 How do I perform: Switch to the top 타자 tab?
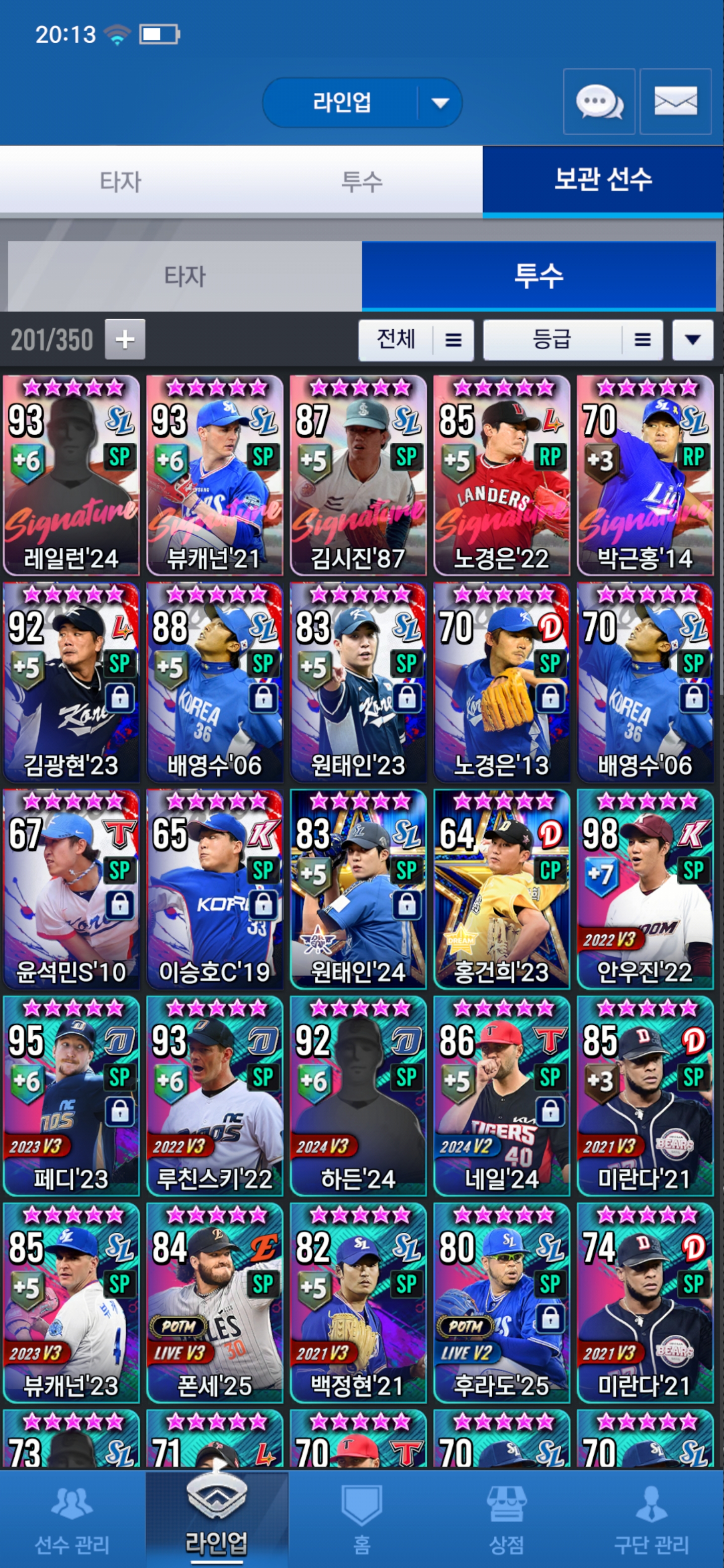pyautogui.click(x=121, y=181)
